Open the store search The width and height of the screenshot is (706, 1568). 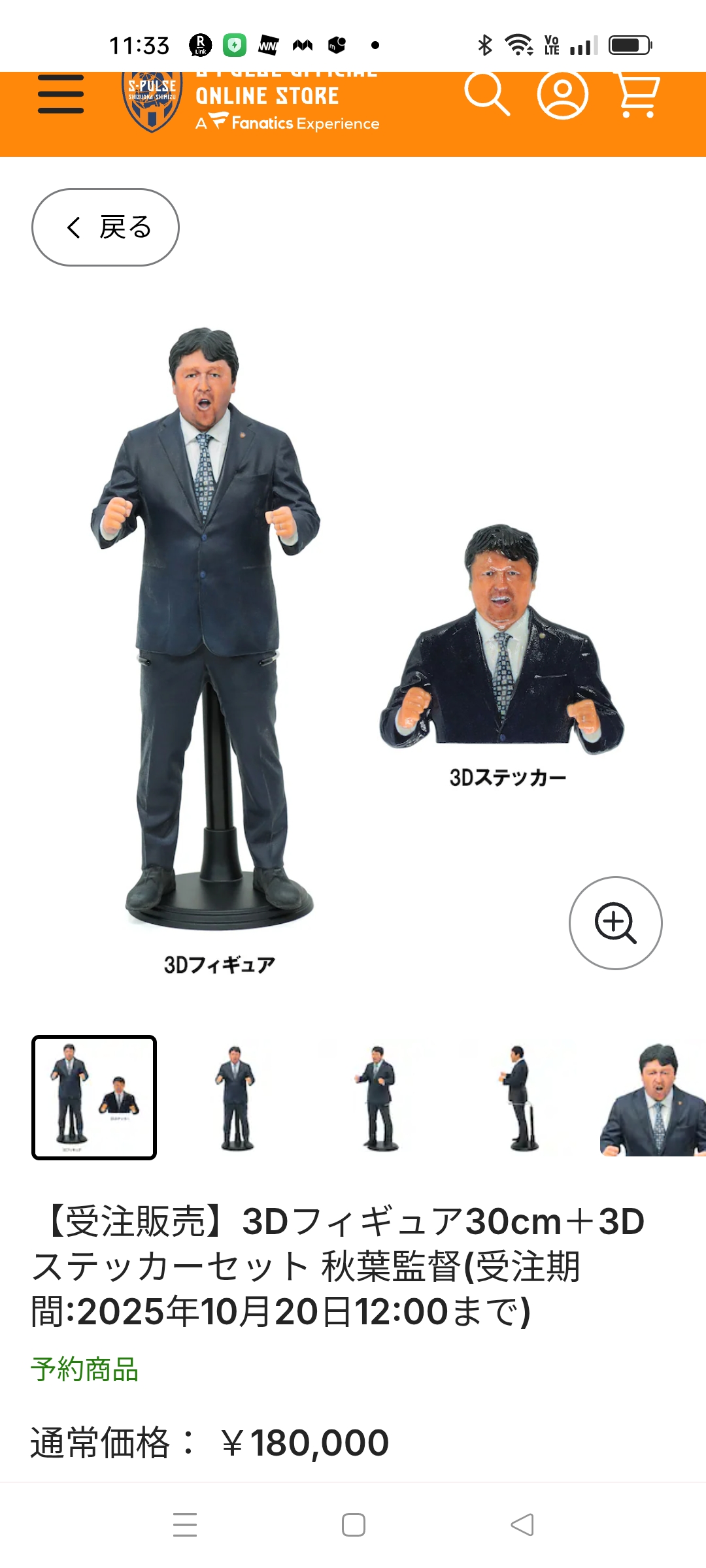coord(487,95)
